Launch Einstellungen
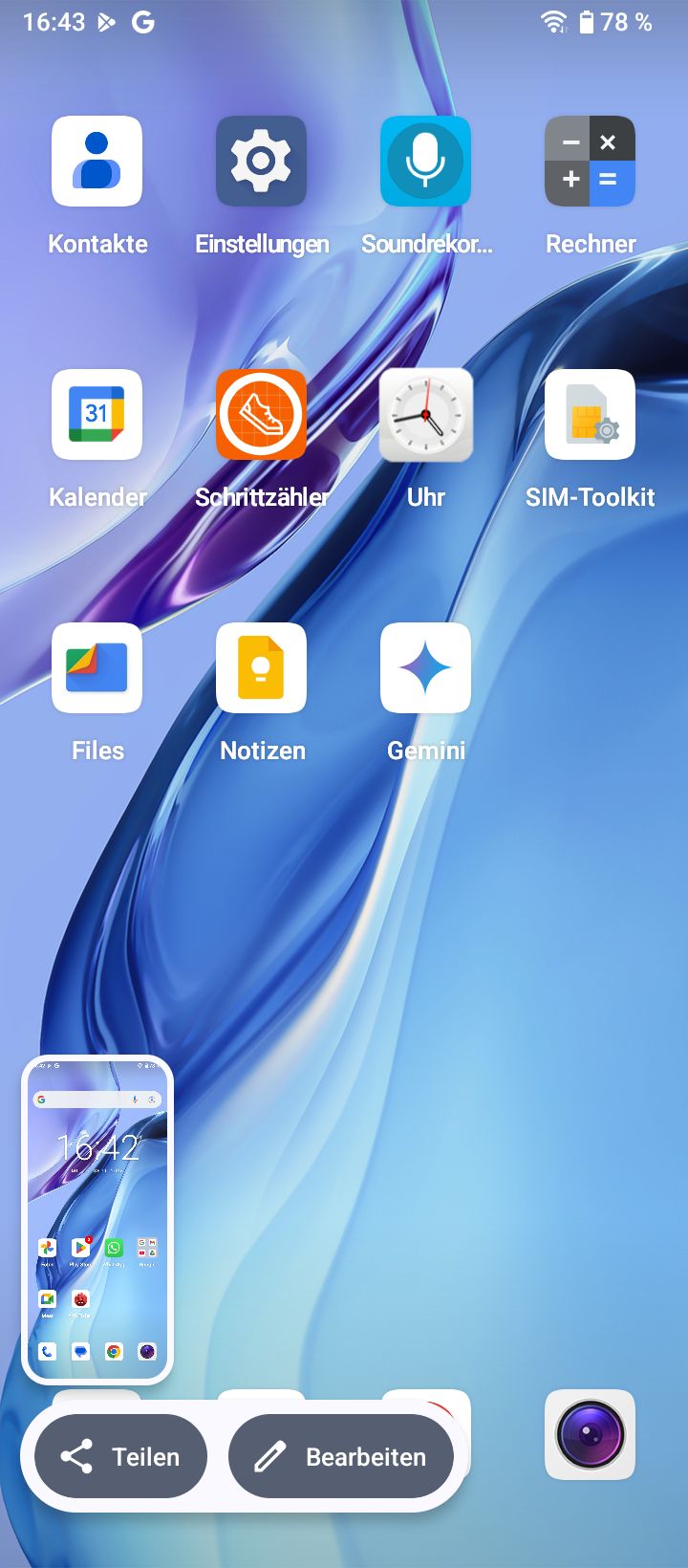The width and height of the screenshot is (688, 1568). (261, 162)
